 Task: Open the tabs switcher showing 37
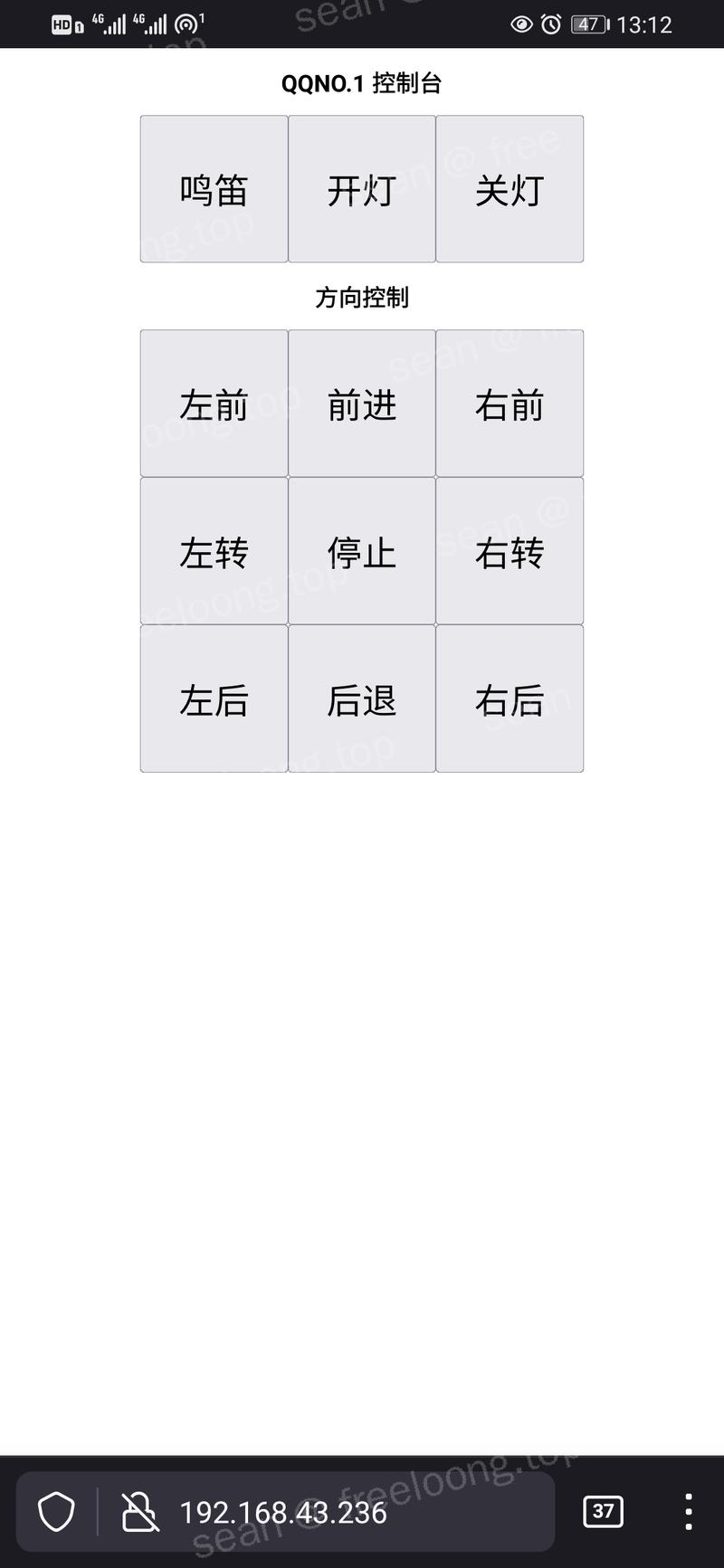tap(603, 1511)
